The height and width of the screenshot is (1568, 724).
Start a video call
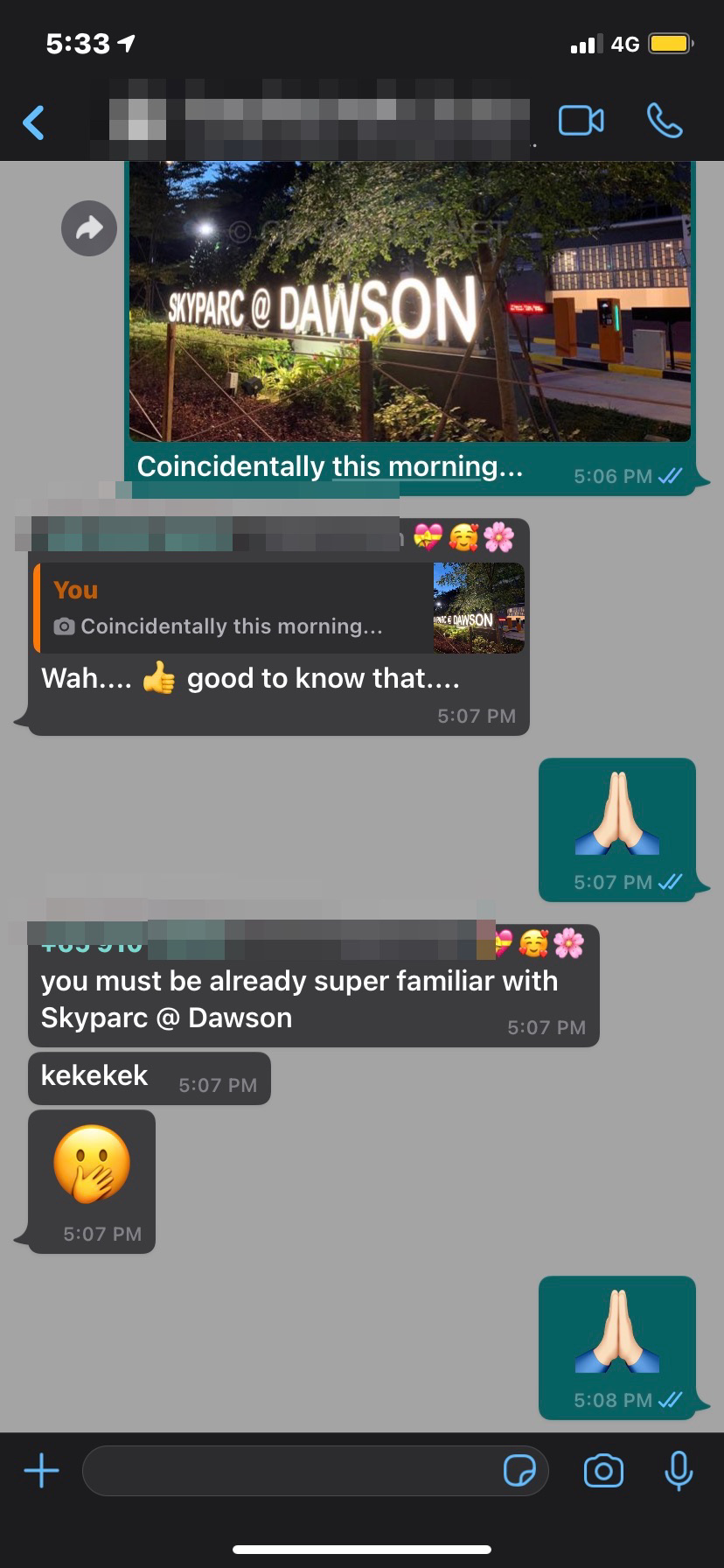tap(581, 121)
